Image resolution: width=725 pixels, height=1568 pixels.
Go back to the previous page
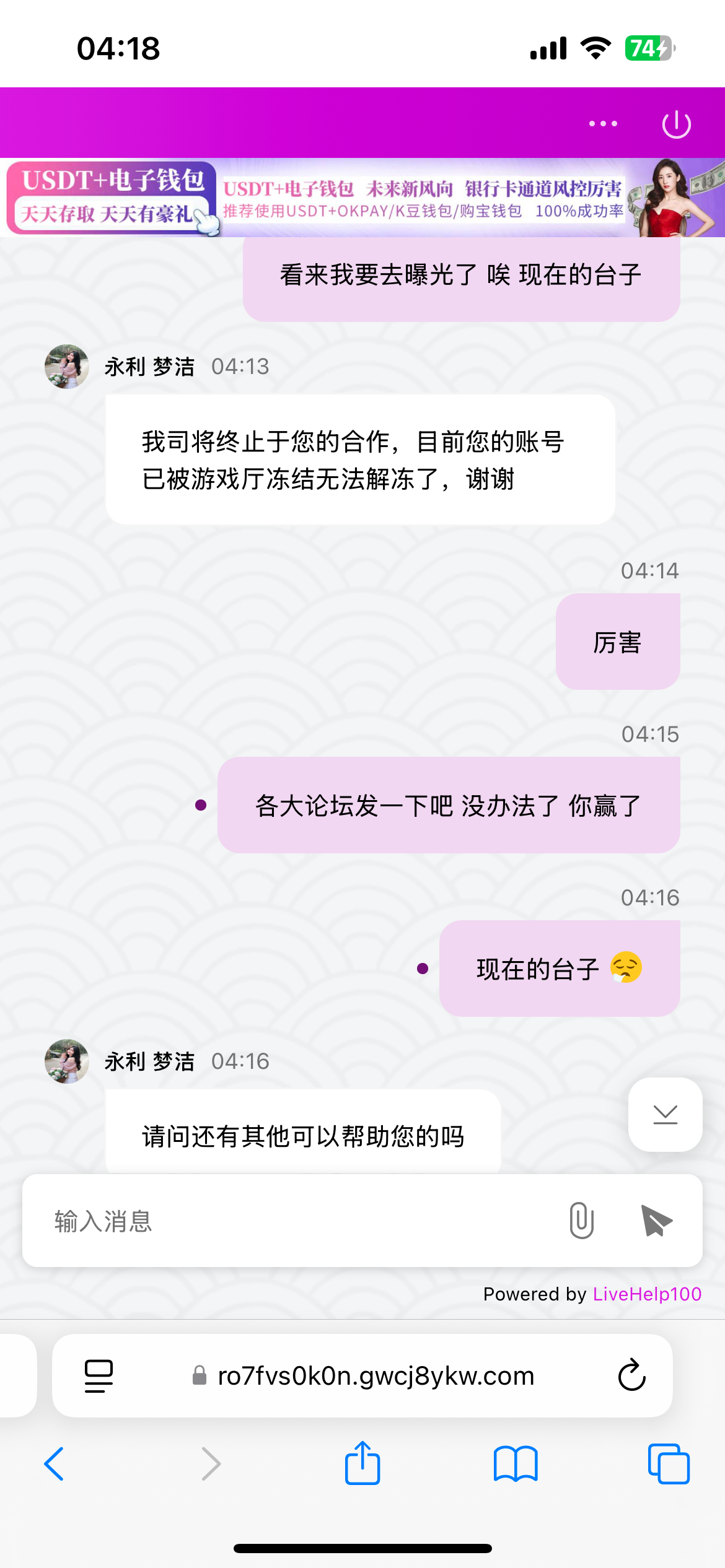pyautogui.click(x=55, y=1464)
